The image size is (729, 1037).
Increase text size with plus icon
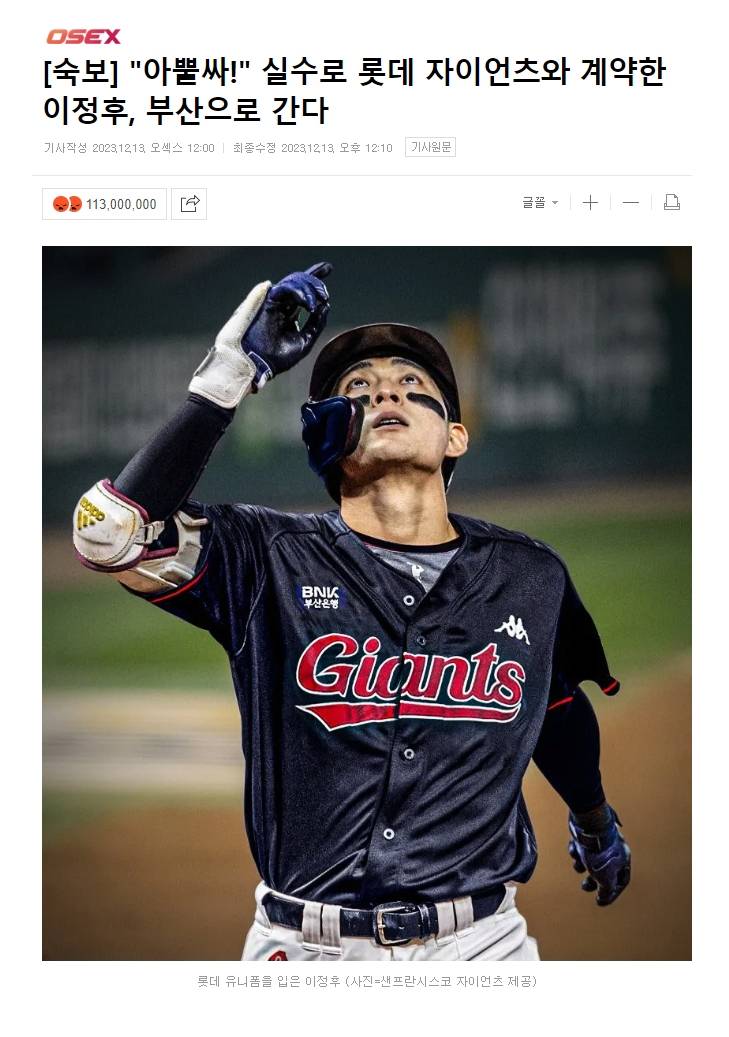[590, 202]
